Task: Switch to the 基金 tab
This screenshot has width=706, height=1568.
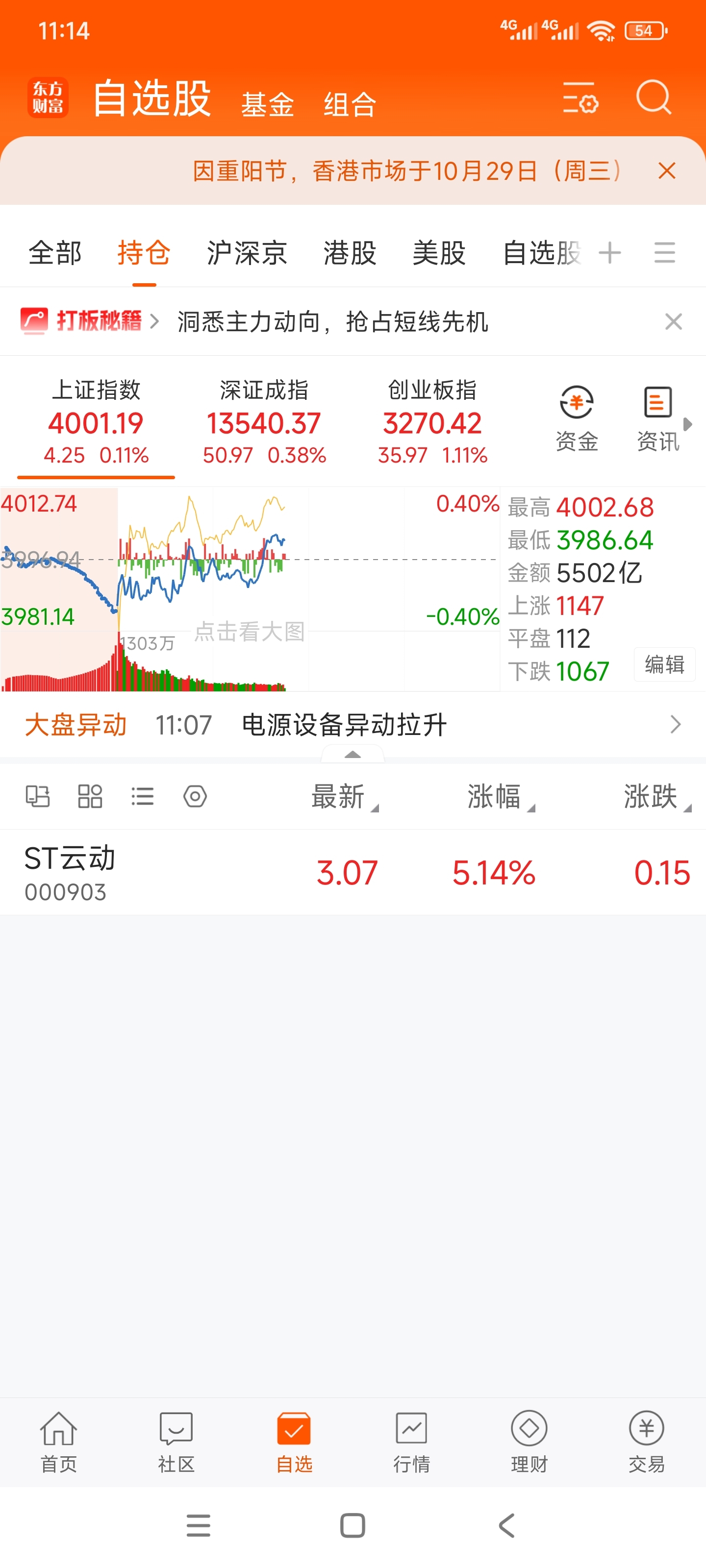Action: point(267,103)
